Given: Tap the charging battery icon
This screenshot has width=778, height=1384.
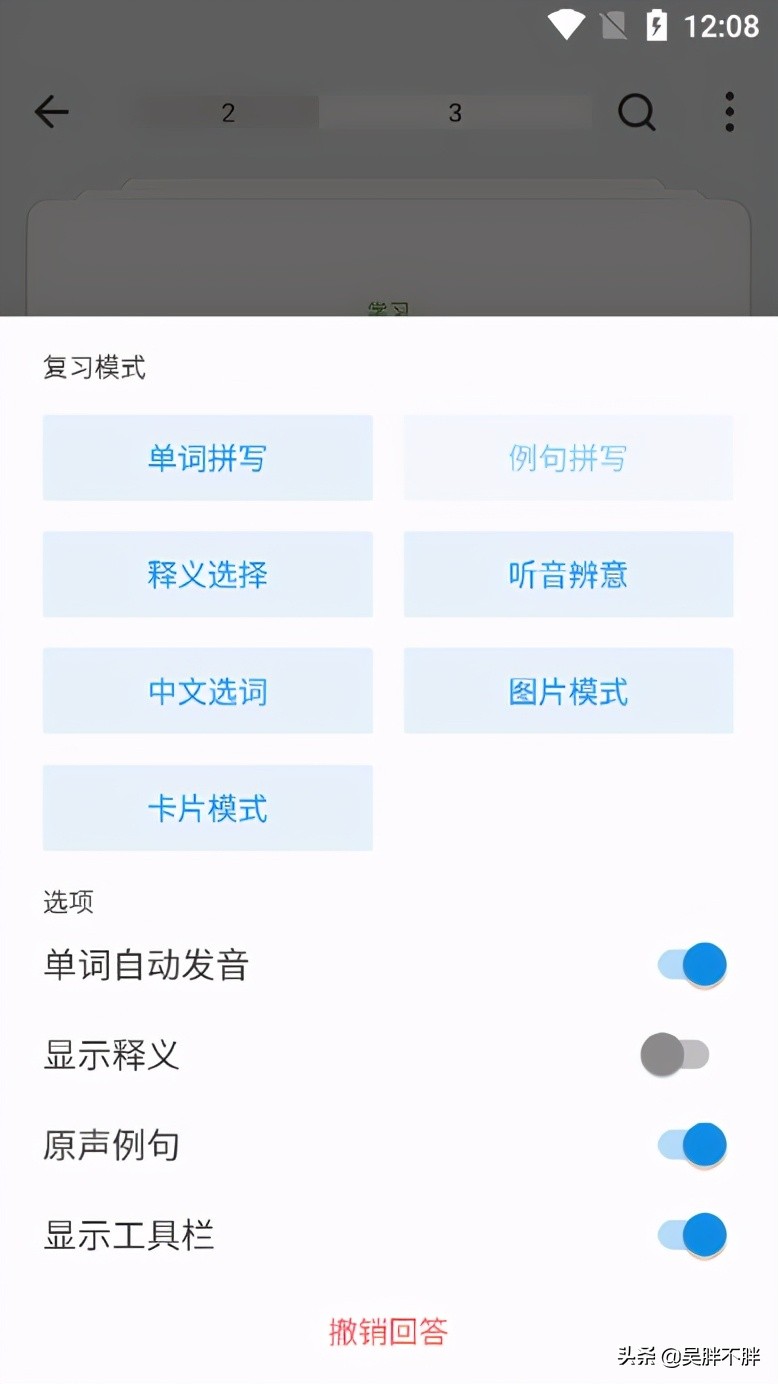Looking at the screenshot, I should point(657,25).
